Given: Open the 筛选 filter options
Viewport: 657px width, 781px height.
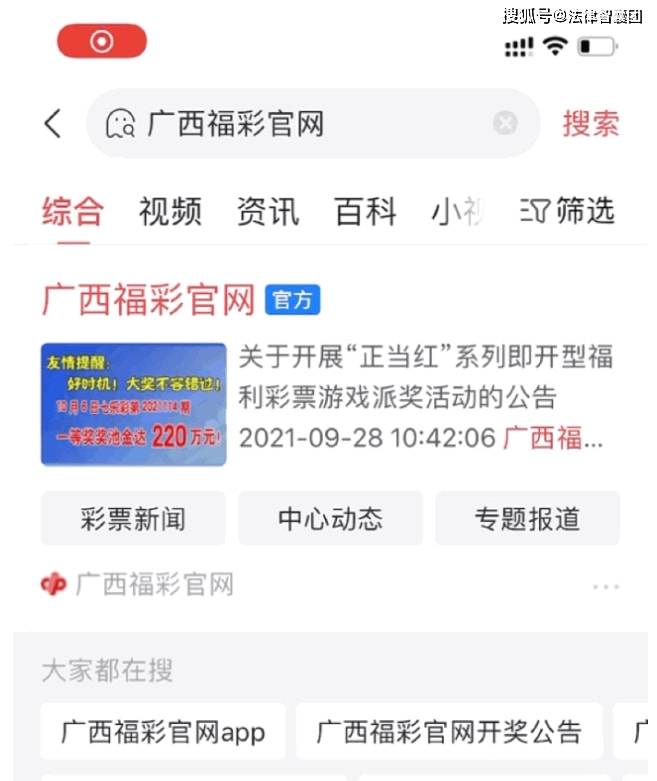Looking at the screenshot, I should [568, 211].
